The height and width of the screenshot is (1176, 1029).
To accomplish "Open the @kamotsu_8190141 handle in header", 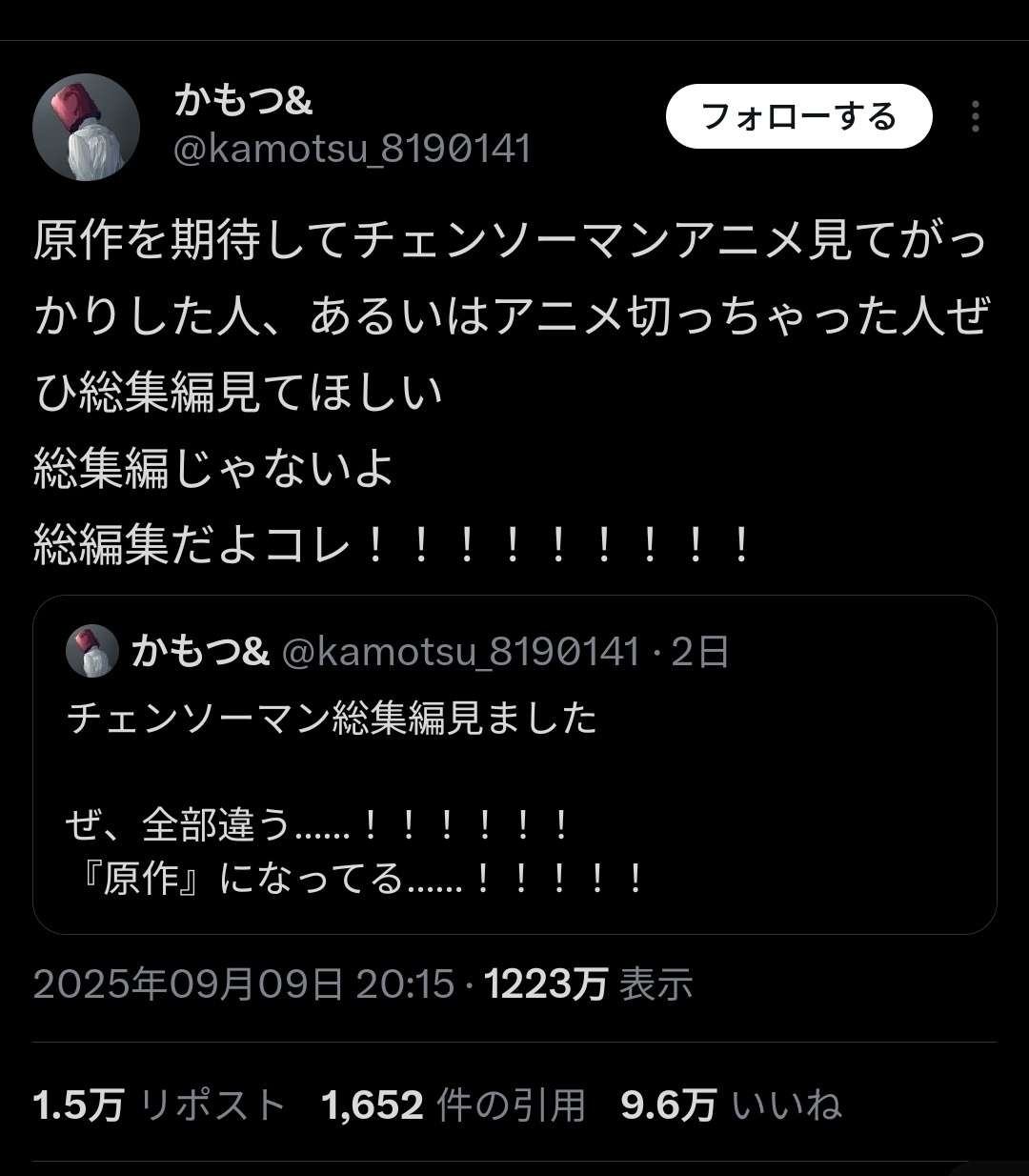I will [352, 149].
